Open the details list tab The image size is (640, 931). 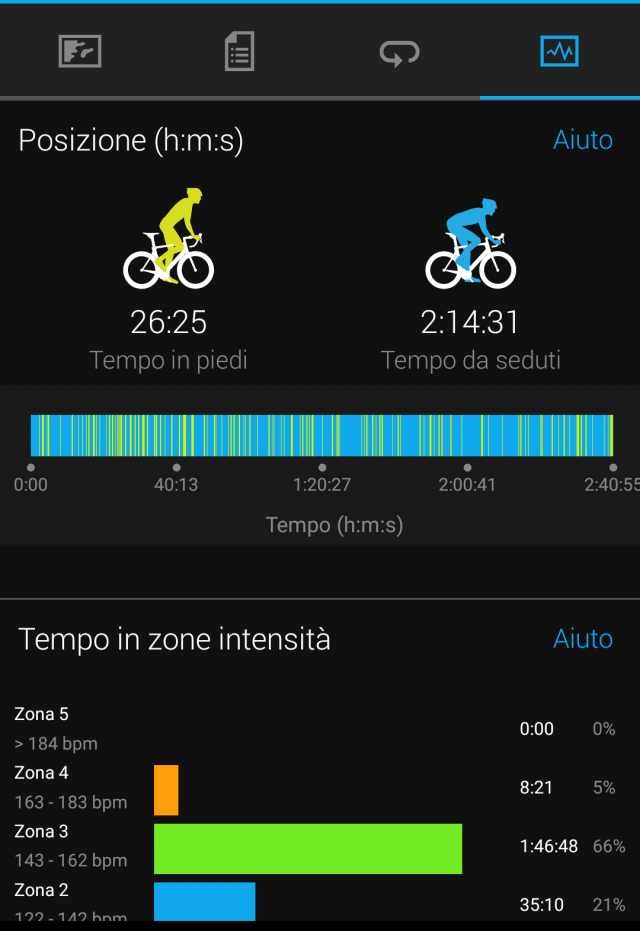coord(239,51)
